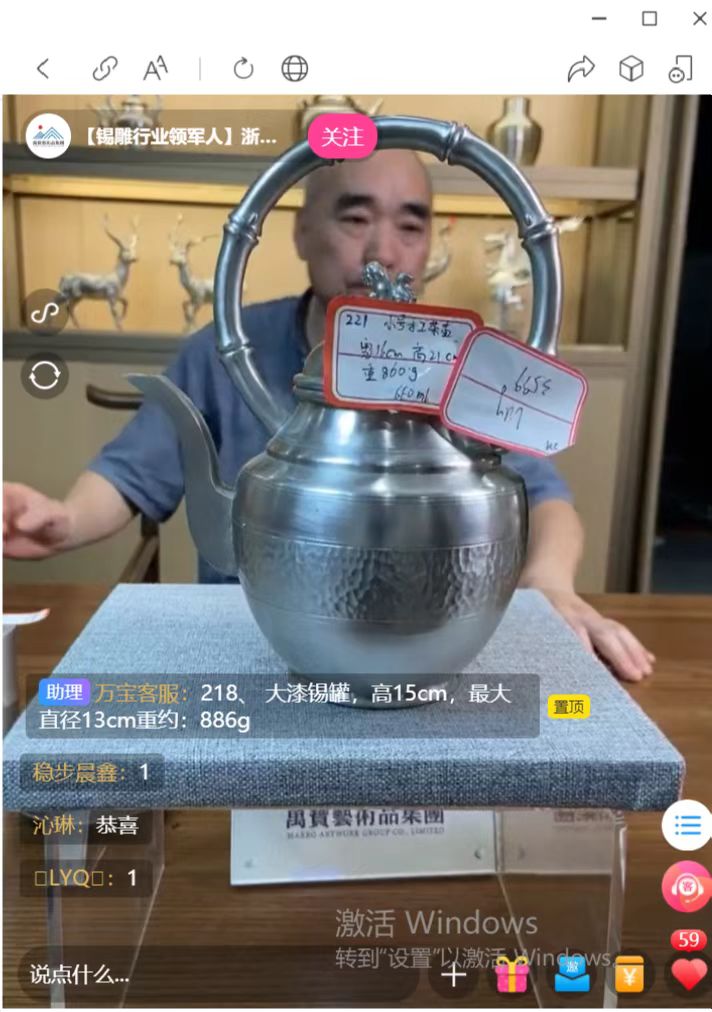The height and width of the screenshot is (1012, 712).
Task: Tap the cube icon in the toolbar
Action: tap(631, 68)
